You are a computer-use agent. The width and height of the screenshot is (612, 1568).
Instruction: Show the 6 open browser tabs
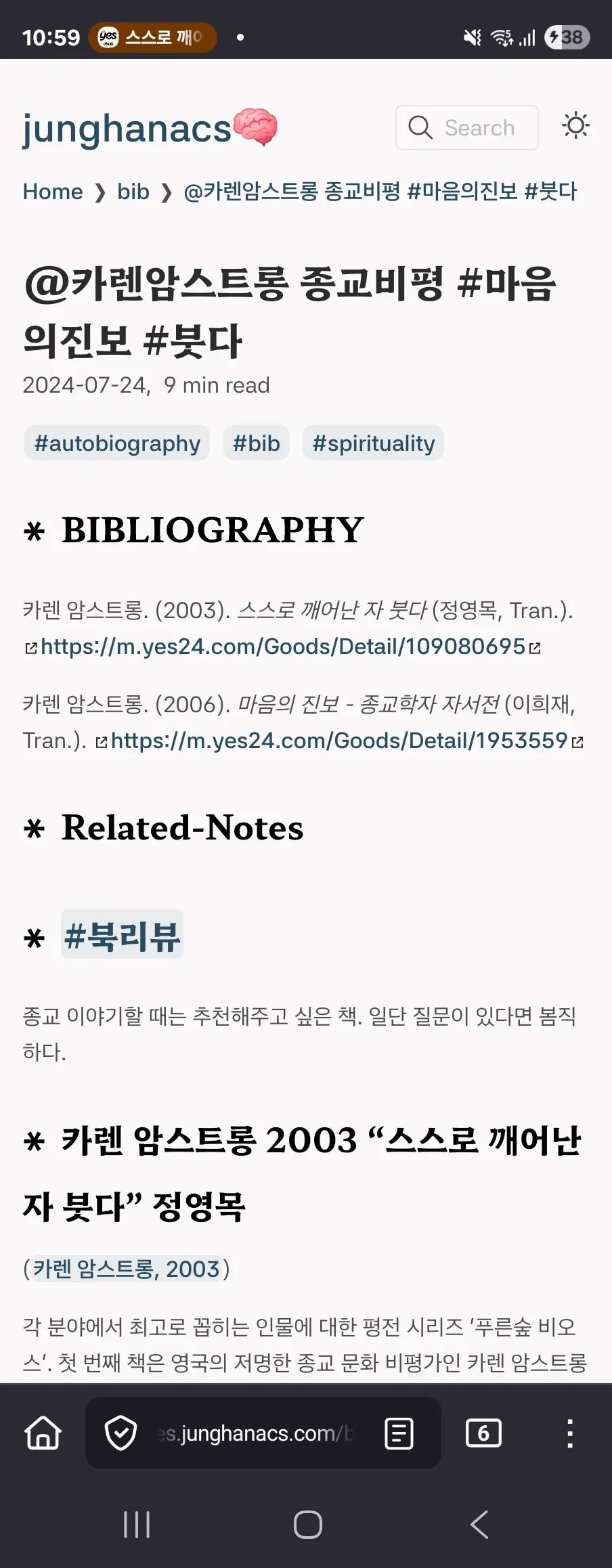pos(483,1433)
